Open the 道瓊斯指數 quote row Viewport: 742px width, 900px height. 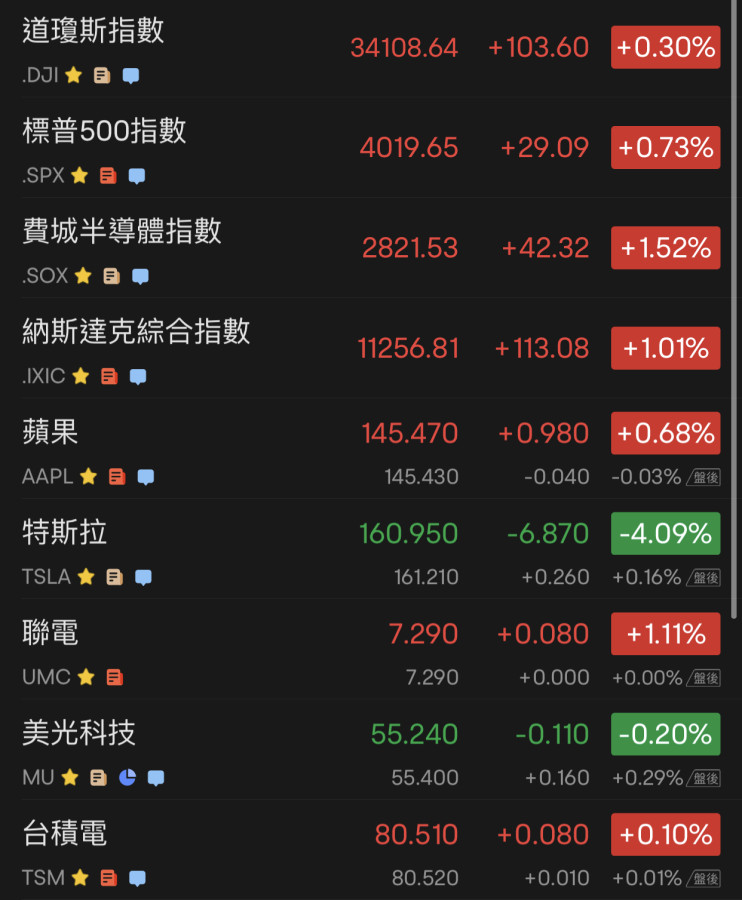pos(93,31)
